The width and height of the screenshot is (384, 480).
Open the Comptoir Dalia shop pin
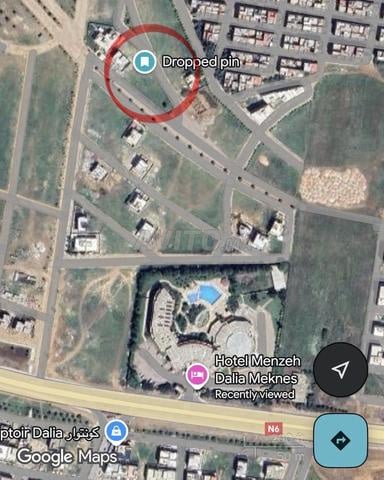click(x=116, y=433)
